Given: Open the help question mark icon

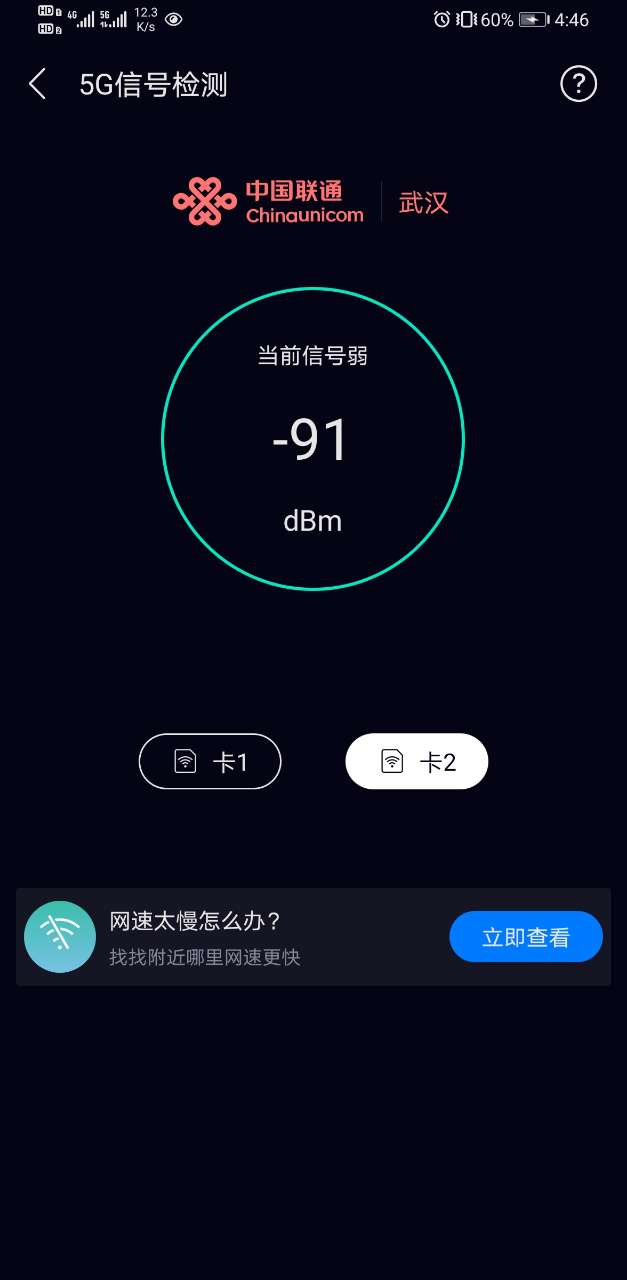Looking at the screenshot, I should click(578, 84).
